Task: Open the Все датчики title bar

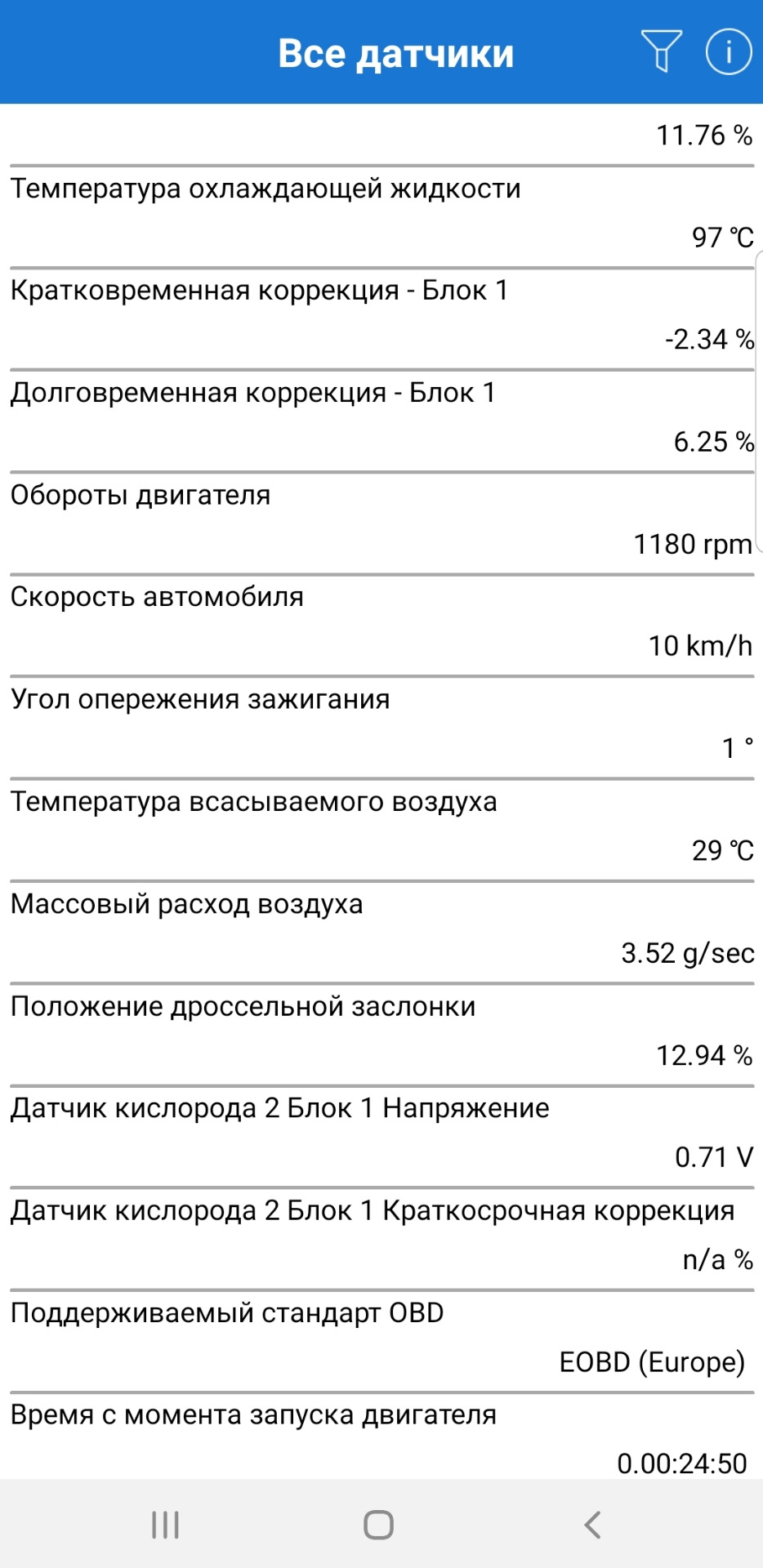Action: 398,53
